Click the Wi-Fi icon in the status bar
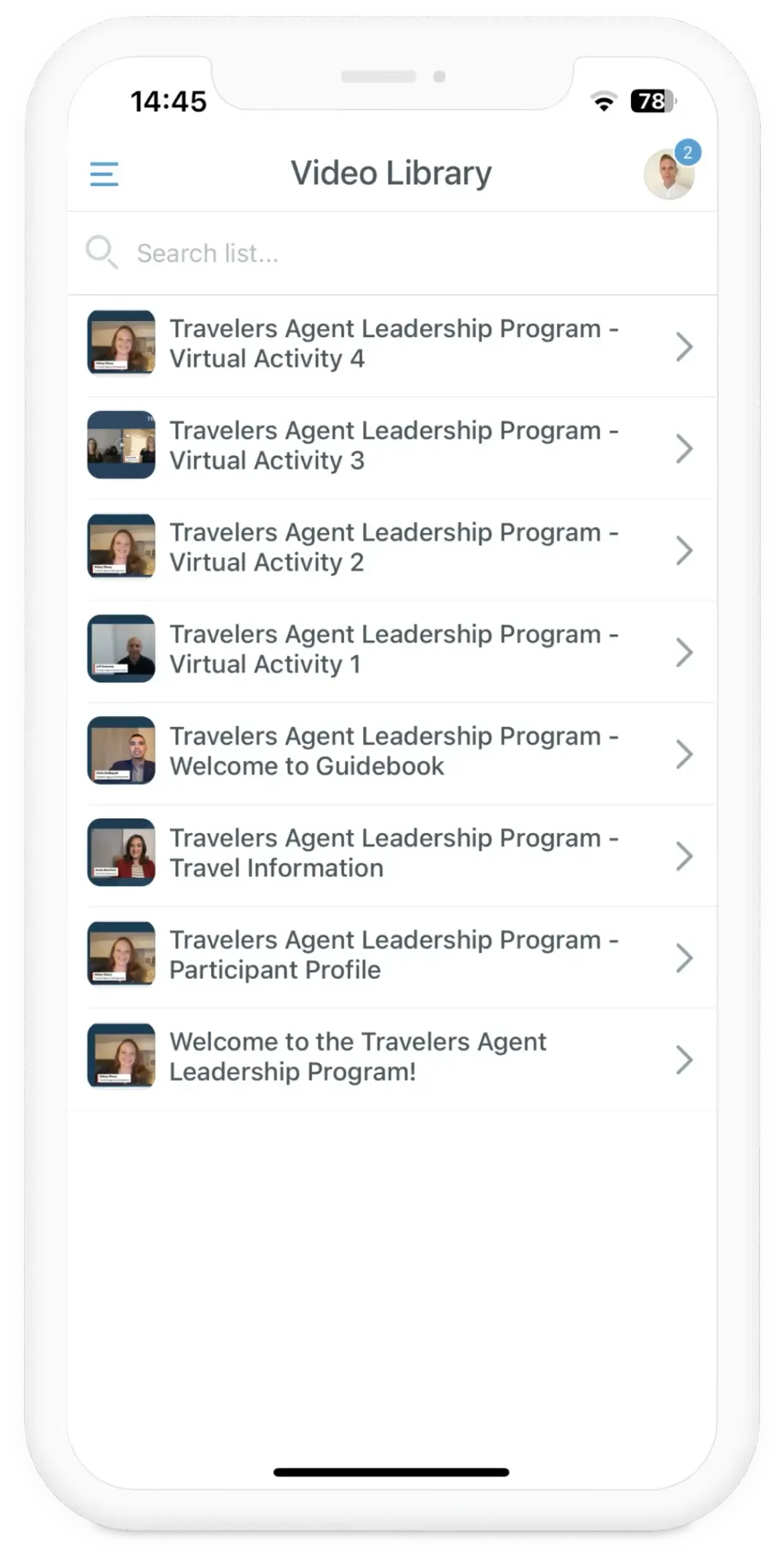The width and height of the screenshot is (784, 1562). (605, 102)
